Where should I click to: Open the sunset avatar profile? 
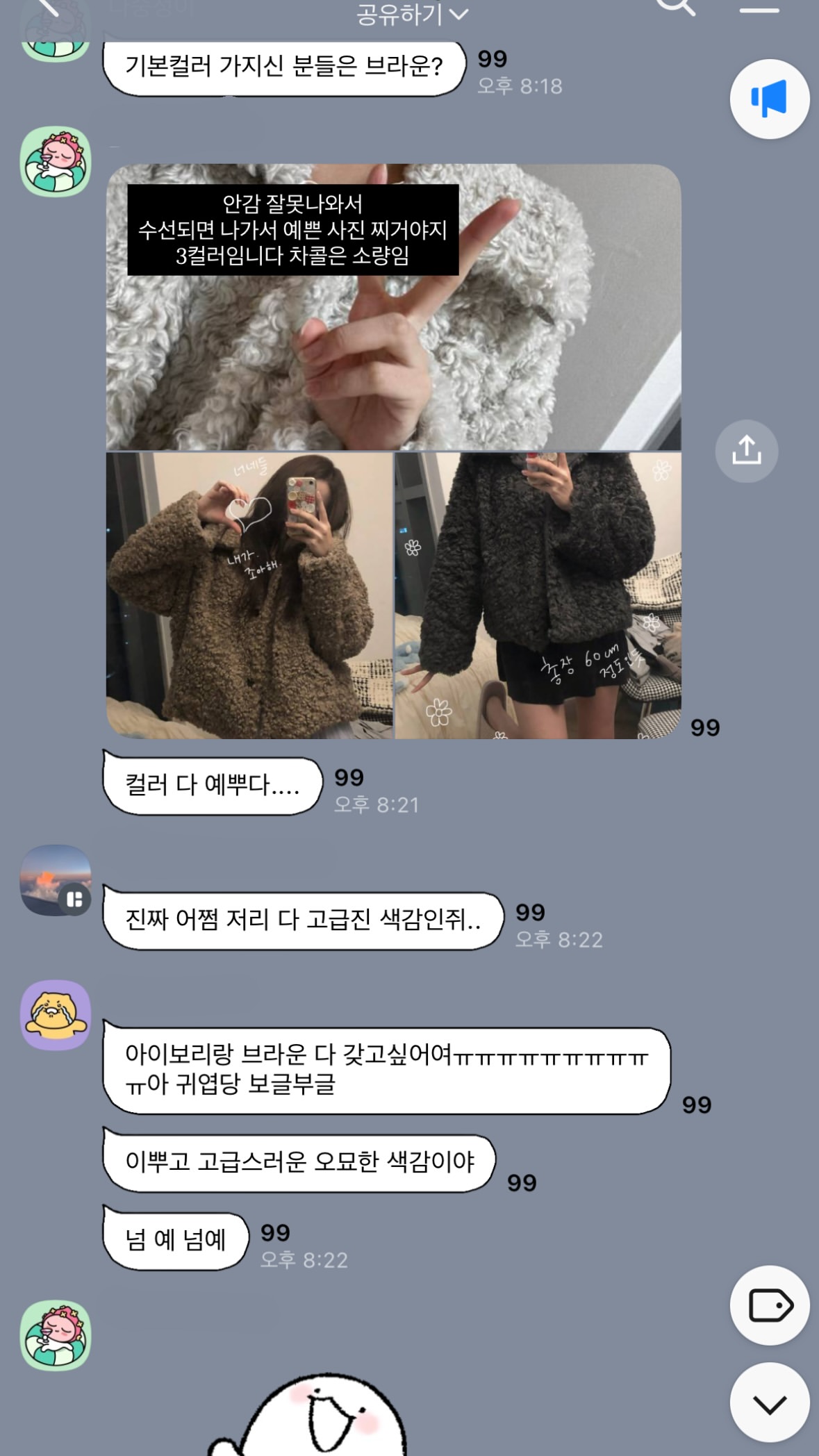(56, 879)
